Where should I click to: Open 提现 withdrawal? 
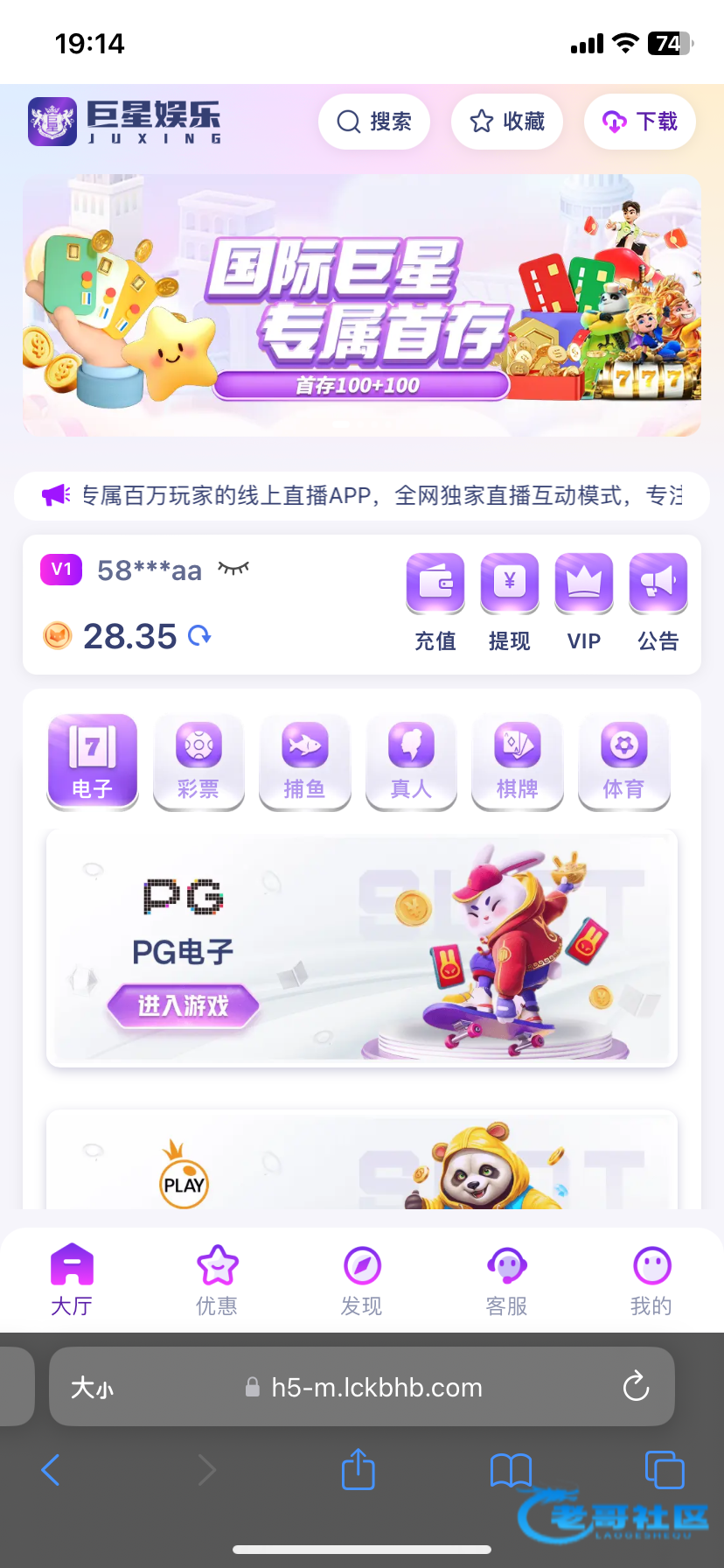coord(510,602)
